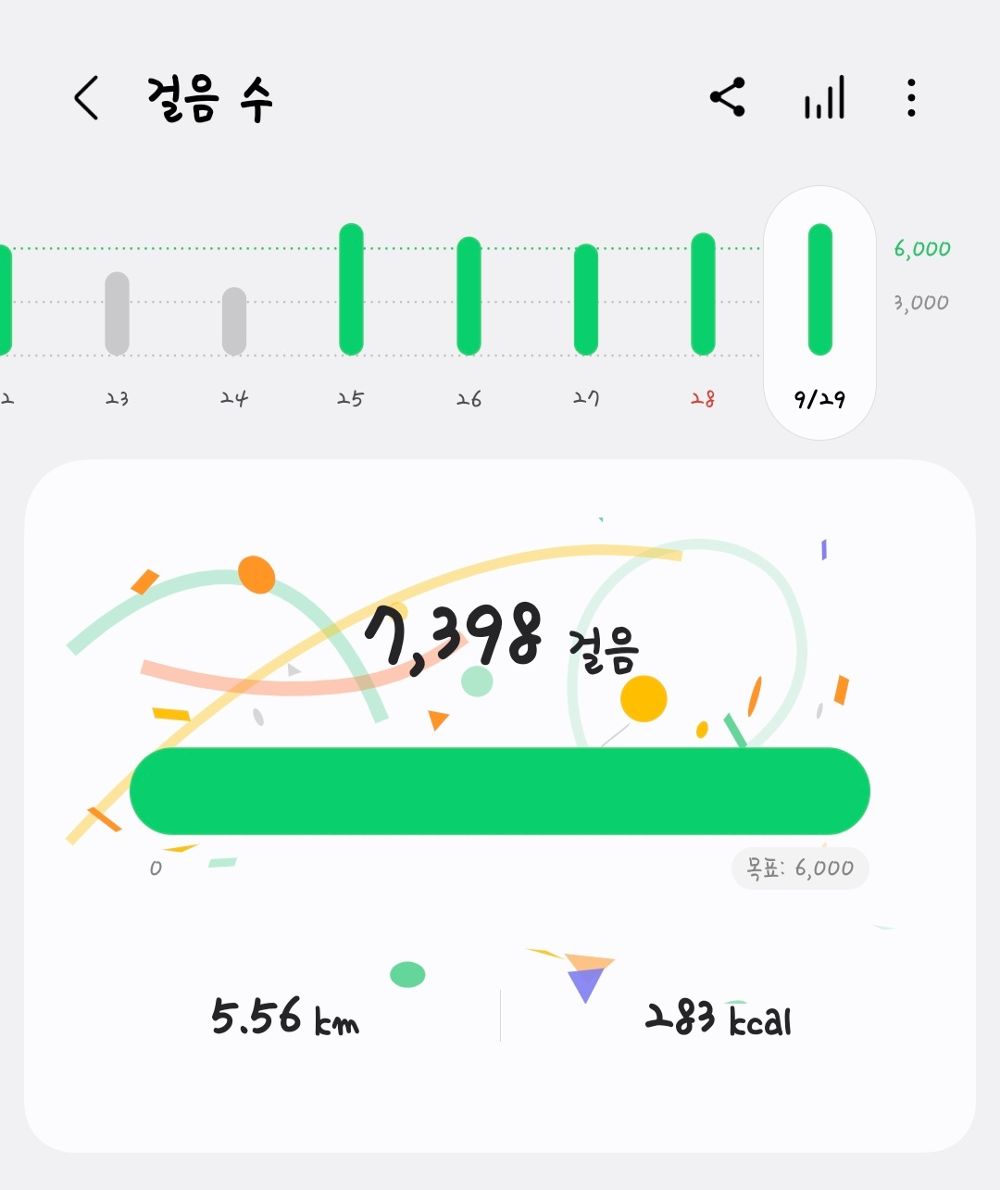The height and width of the screenshot is (1190, 1000).
Task: Select the red 28 date label
Action: pyautogui.click(x=703, y=397)
